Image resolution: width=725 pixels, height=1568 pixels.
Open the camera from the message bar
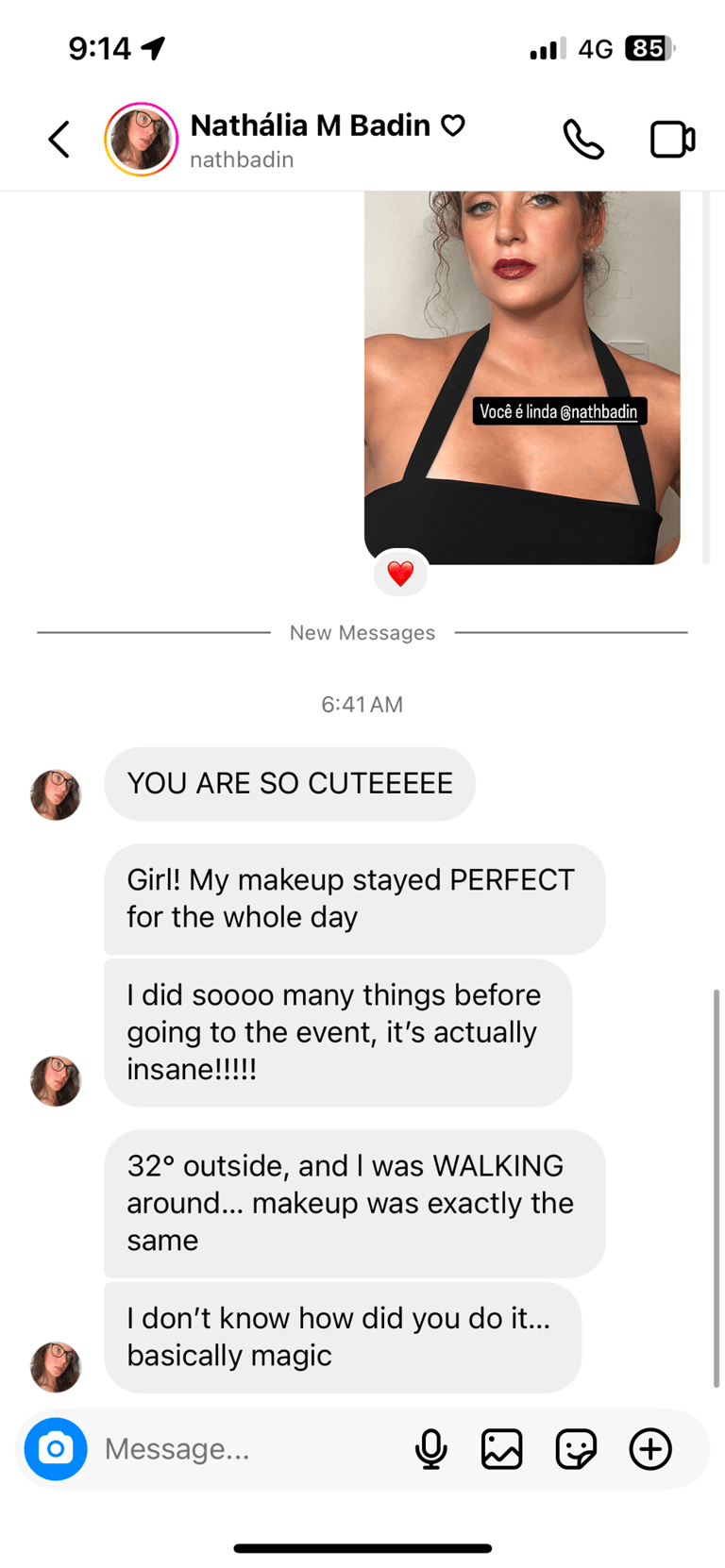click(x=56, y=1448)
